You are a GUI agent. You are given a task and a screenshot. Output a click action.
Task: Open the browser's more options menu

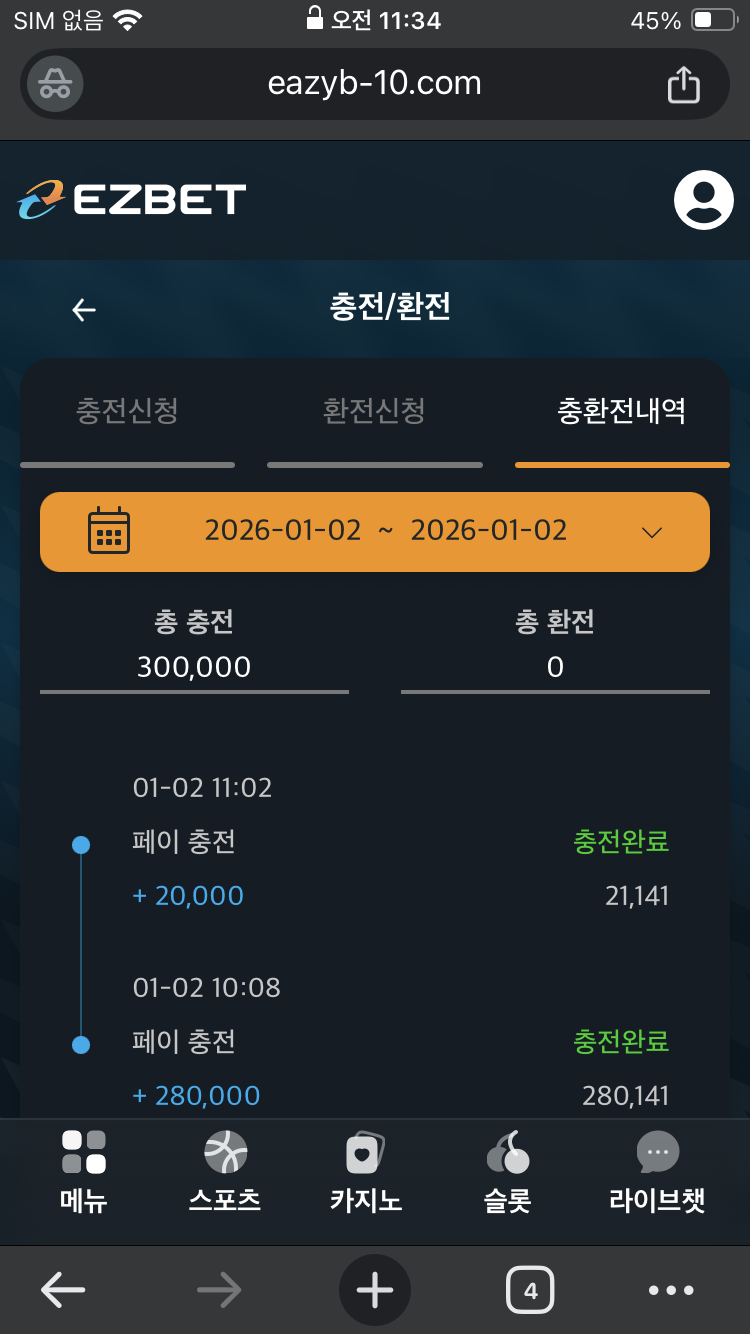click(670, 1291)
